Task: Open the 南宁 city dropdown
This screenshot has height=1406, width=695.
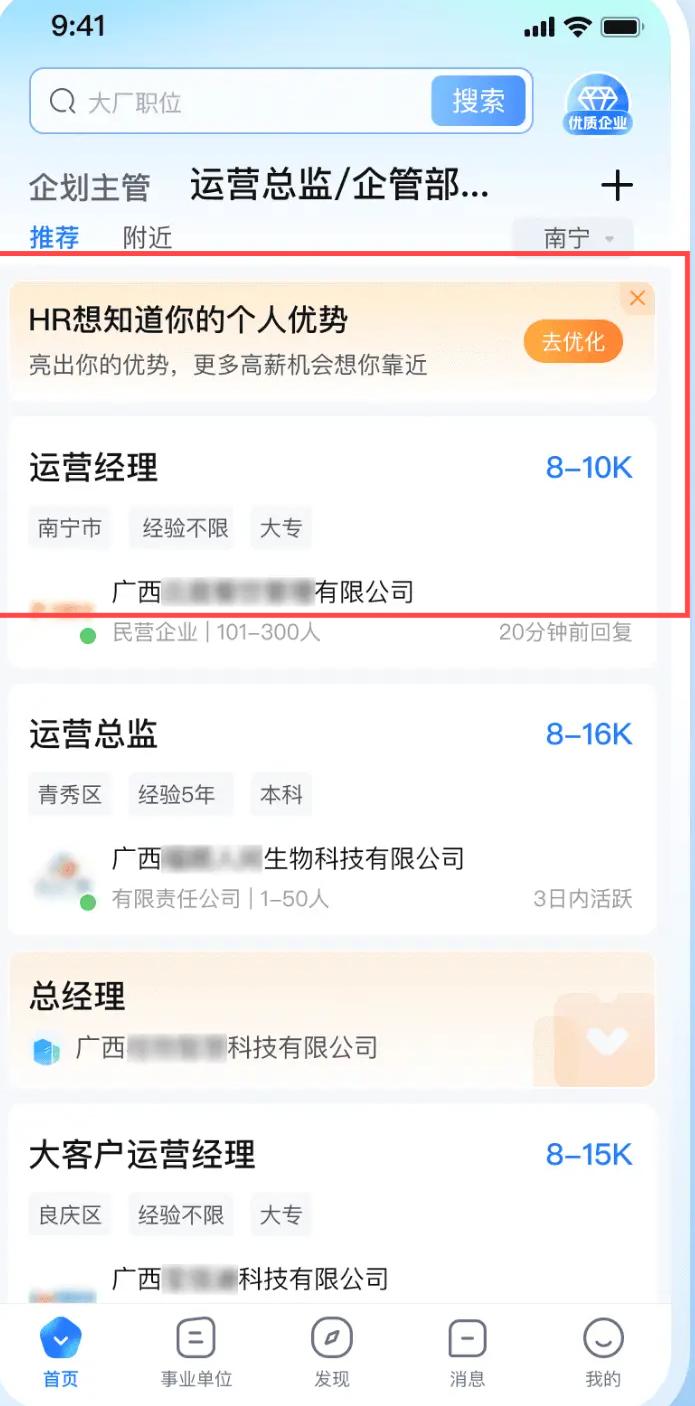Action: point(573,238)
